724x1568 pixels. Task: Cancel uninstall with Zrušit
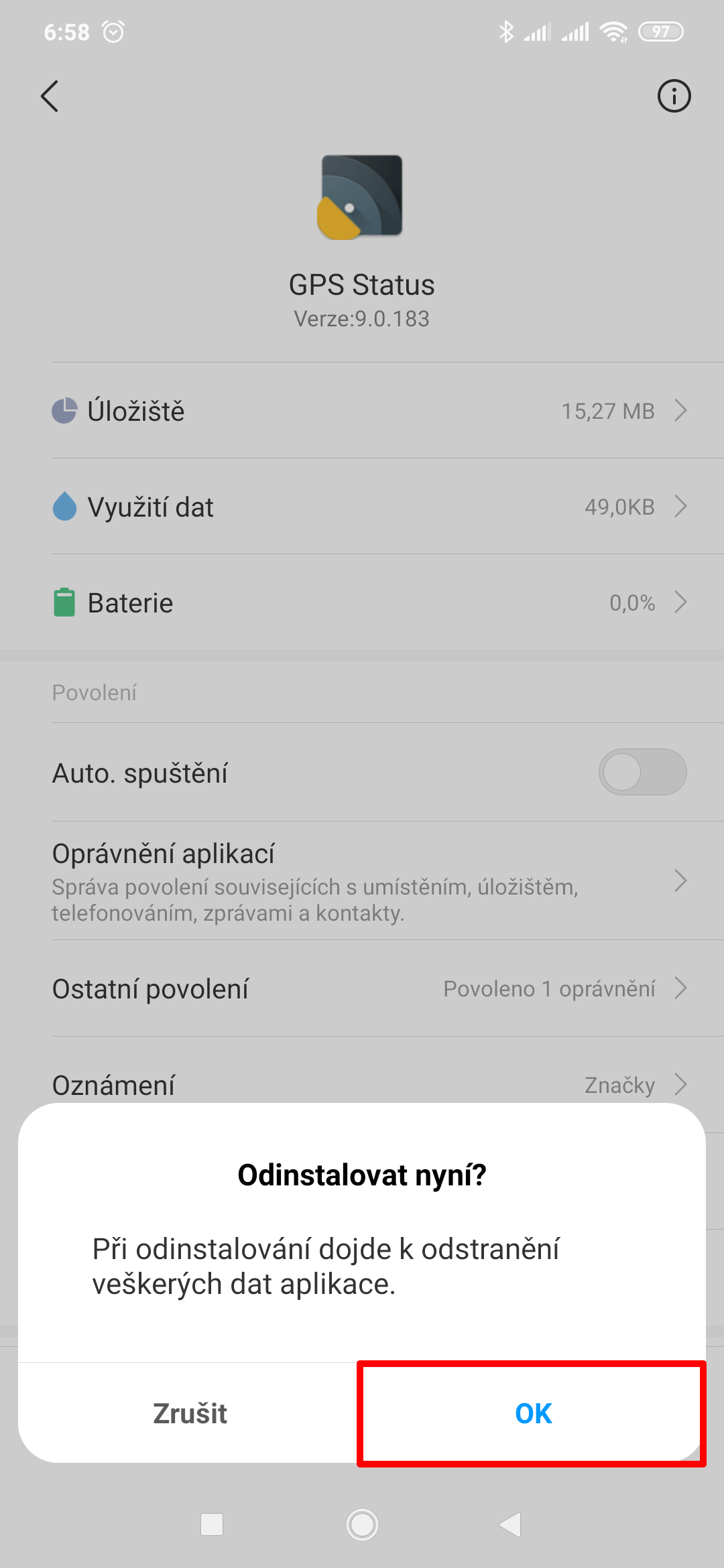(190, 1413)
